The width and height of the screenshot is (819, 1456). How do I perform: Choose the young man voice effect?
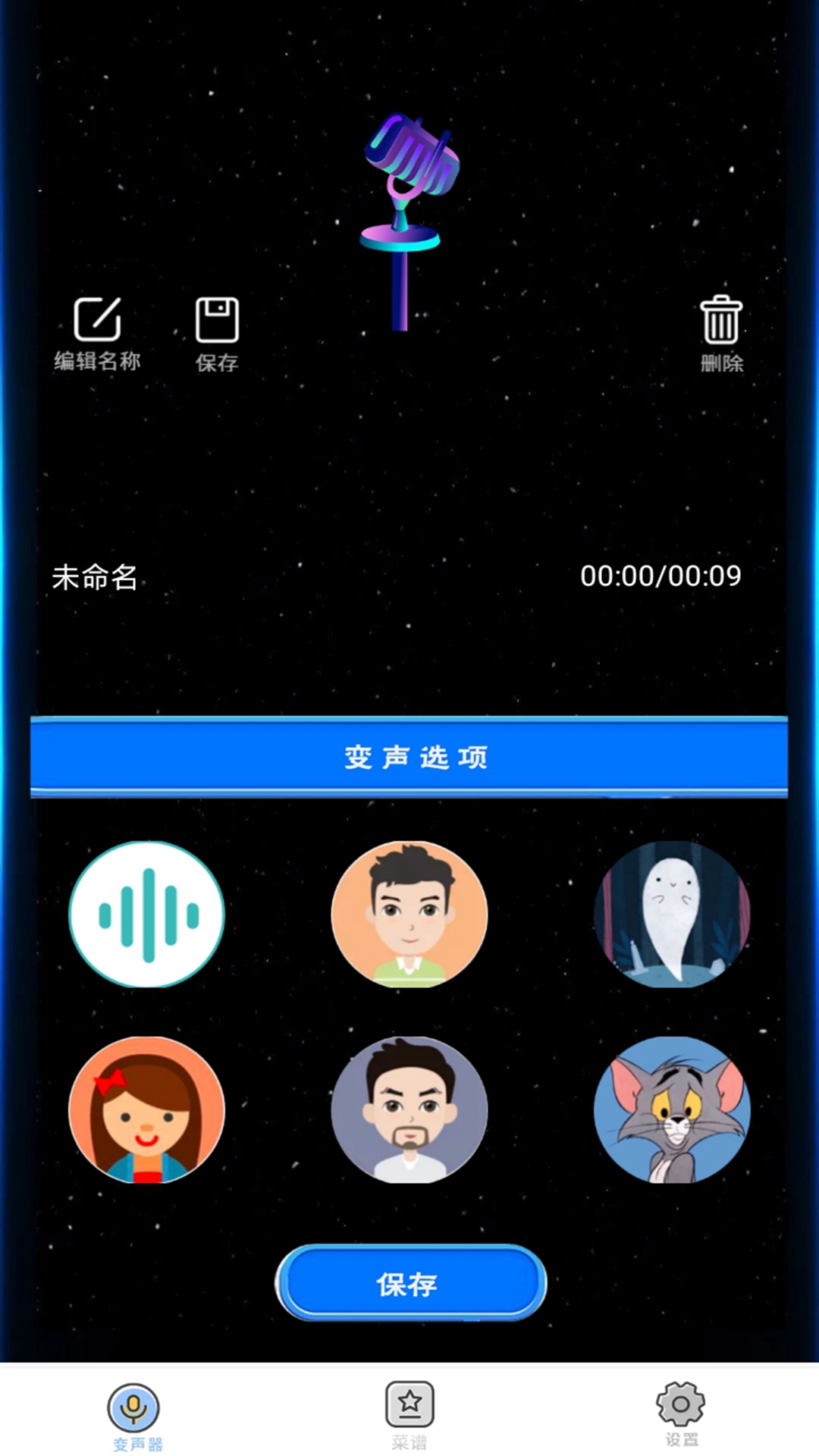tap(409, 914)
